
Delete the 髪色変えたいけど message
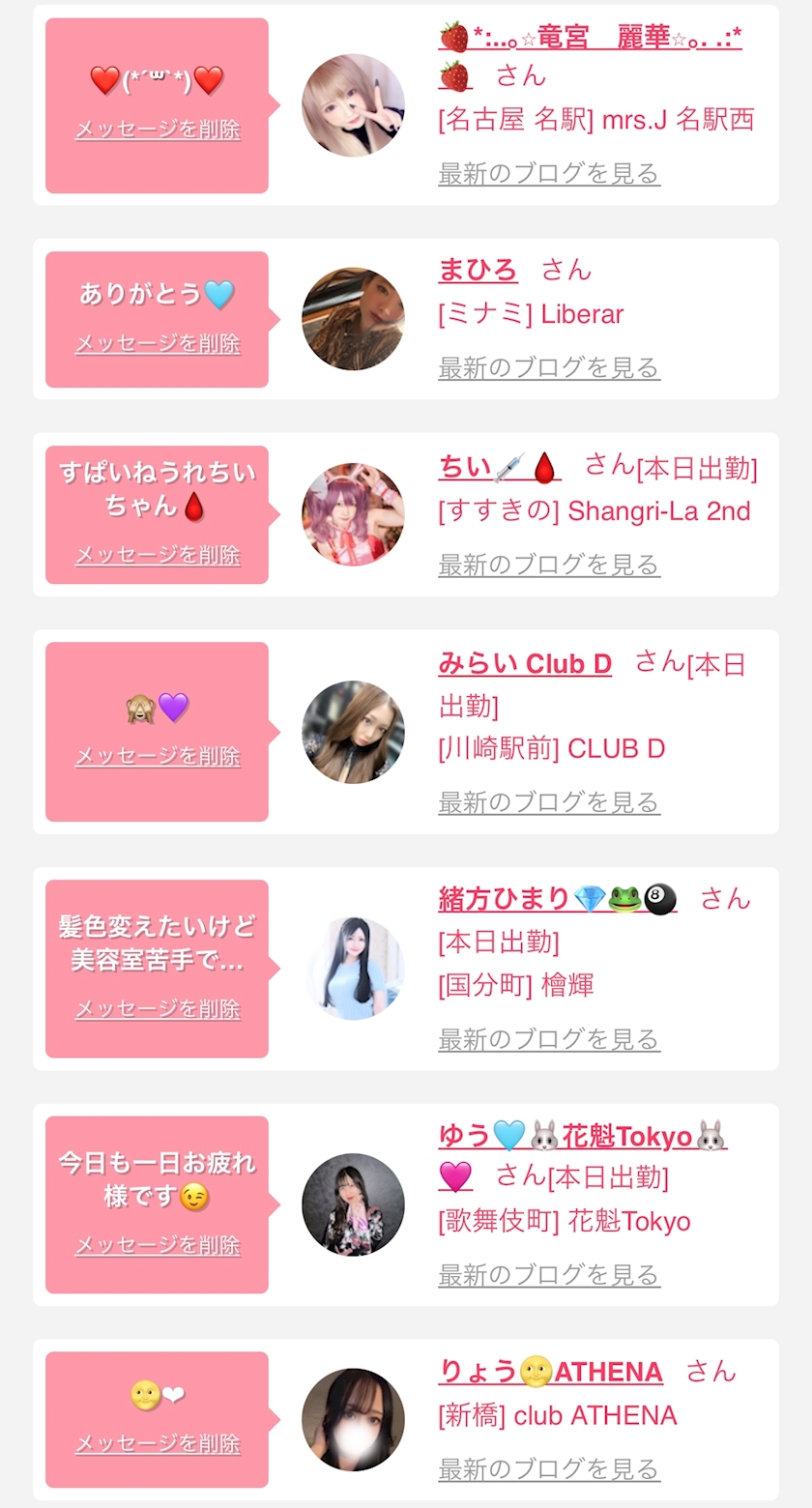point(158,1008)
